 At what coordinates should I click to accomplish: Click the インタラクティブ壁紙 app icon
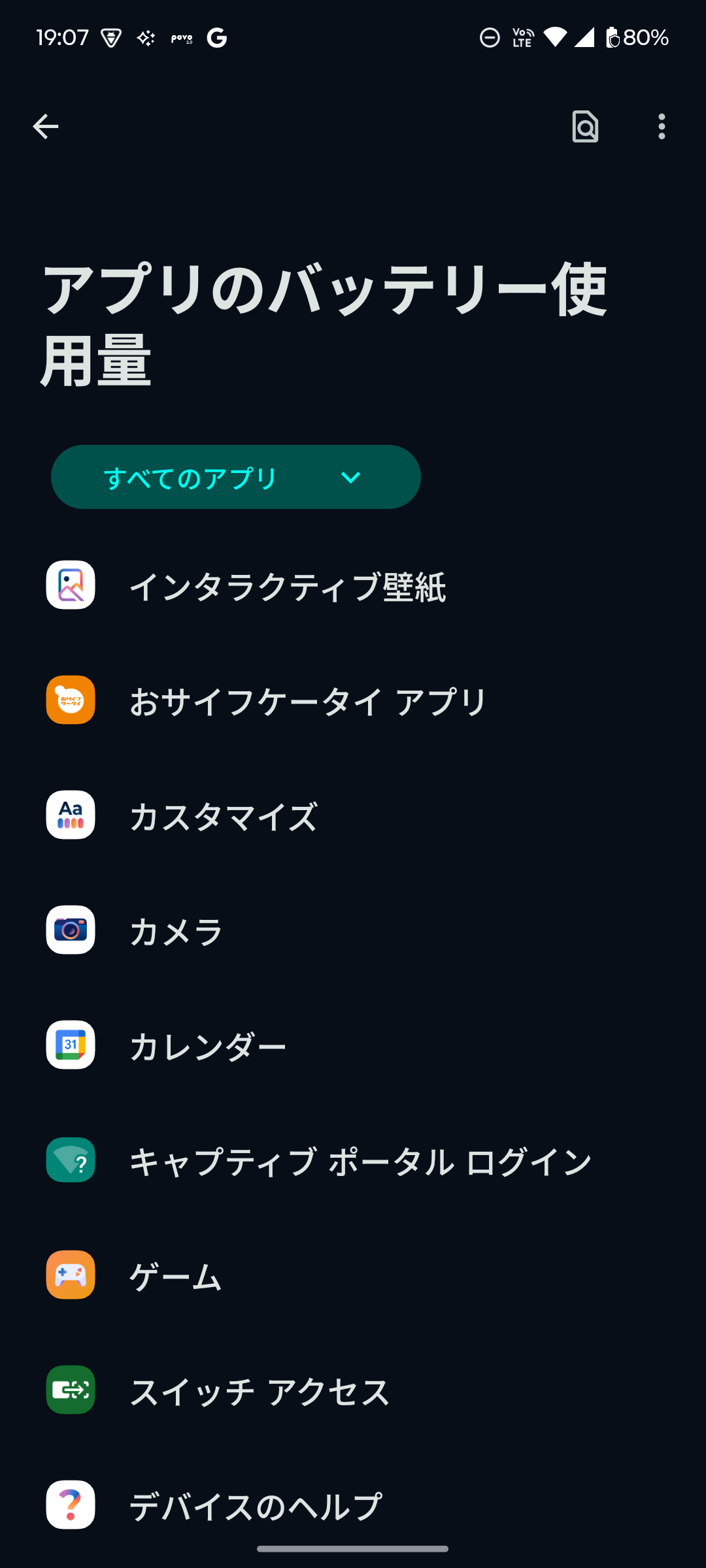pyautogui.click(x=70, y=585)
